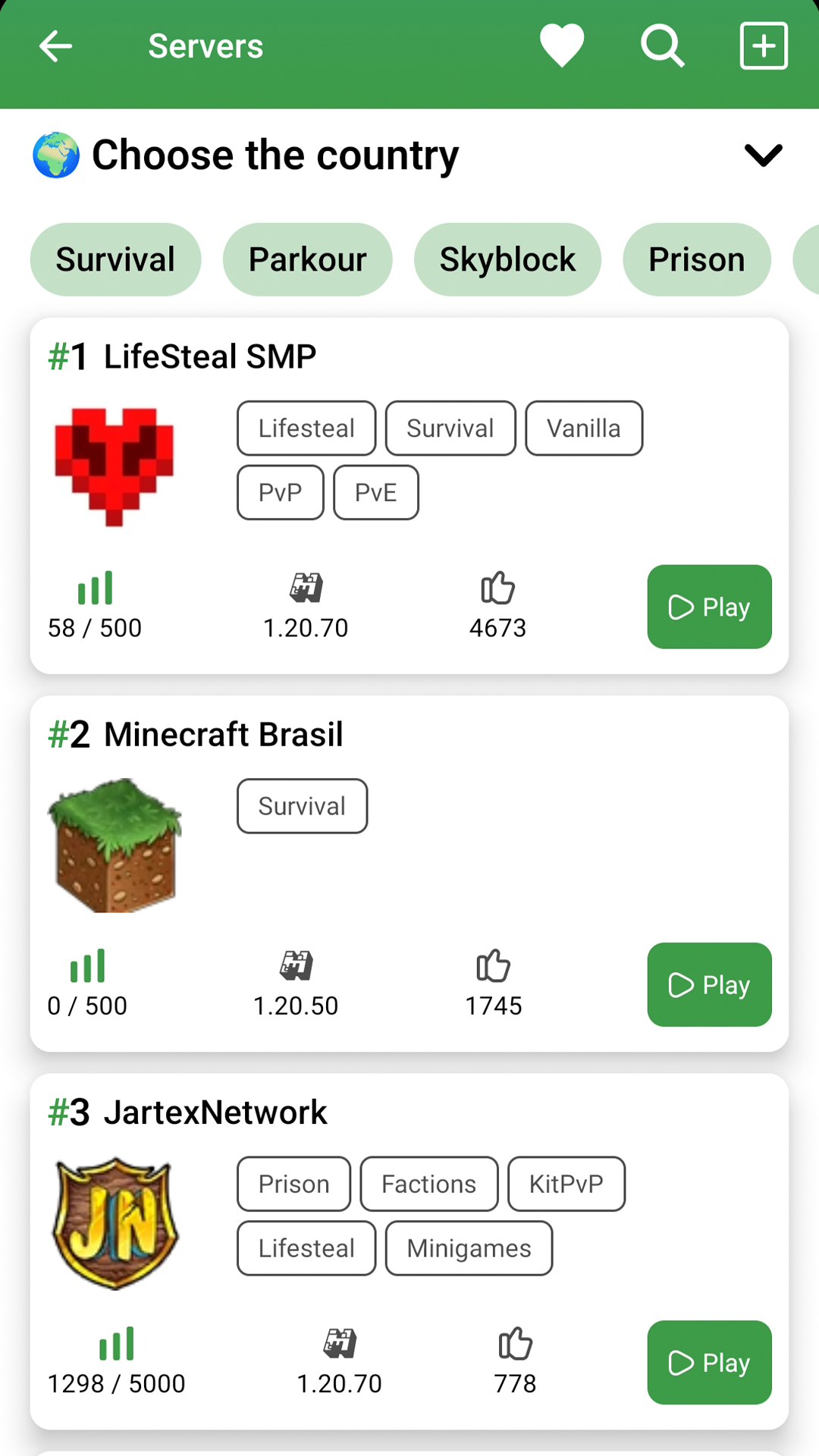The image size is (819, 1456).
Task: Open your favorite servers via the heart icon
Action: click(560, 45)
